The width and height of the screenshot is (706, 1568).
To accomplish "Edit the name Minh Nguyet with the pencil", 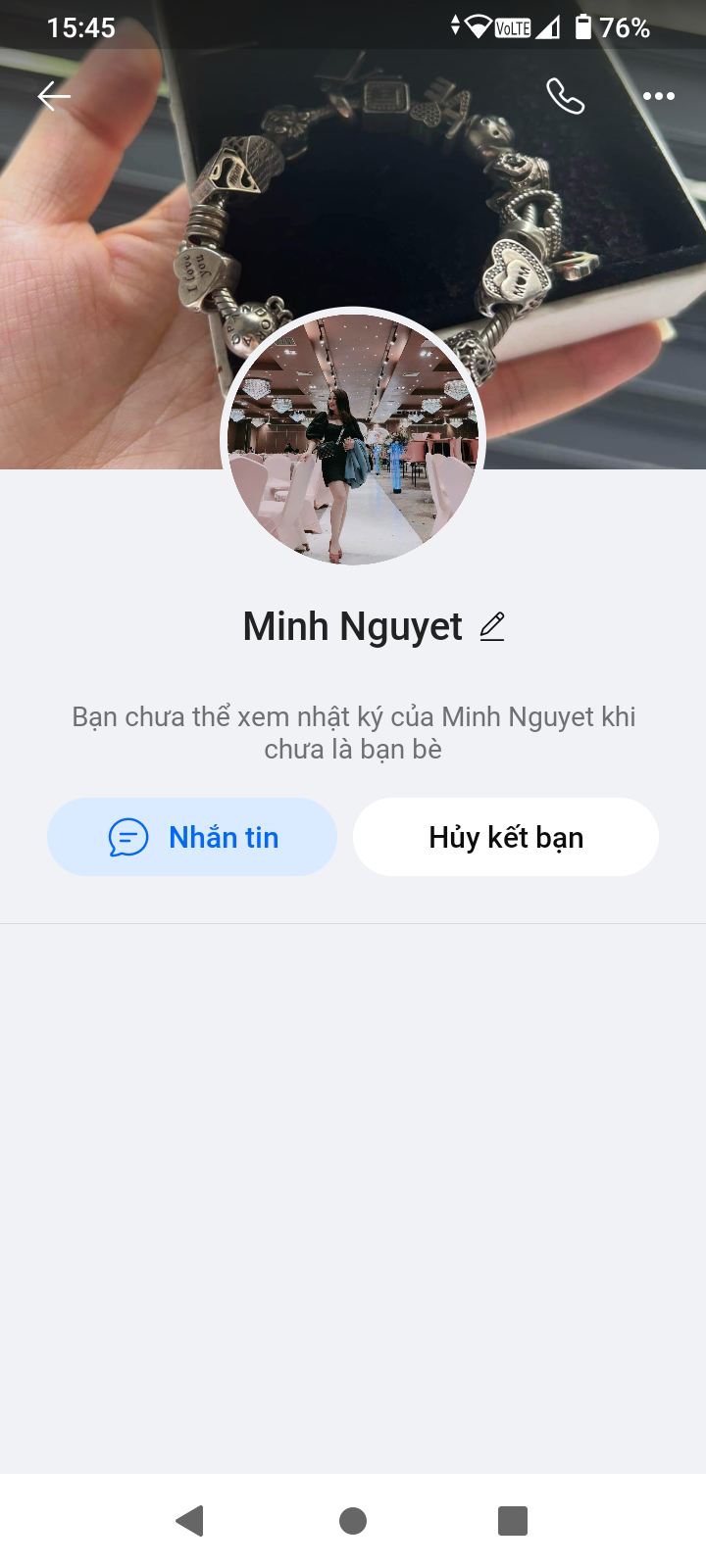I will pyautogui.click(x=492, y=626).
